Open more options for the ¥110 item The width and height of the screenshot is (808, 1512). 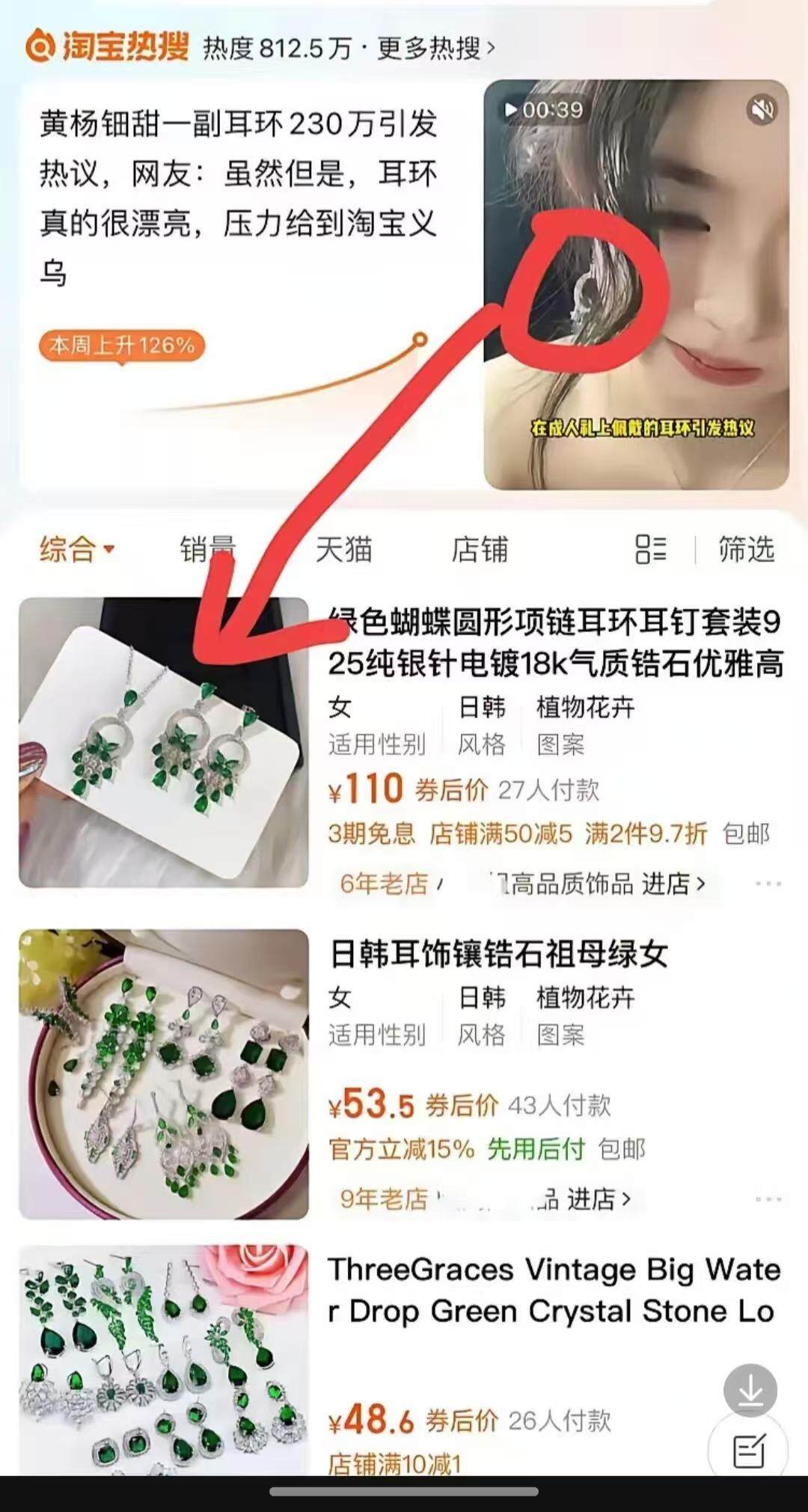pyautogui.click(x=768, y=884)
